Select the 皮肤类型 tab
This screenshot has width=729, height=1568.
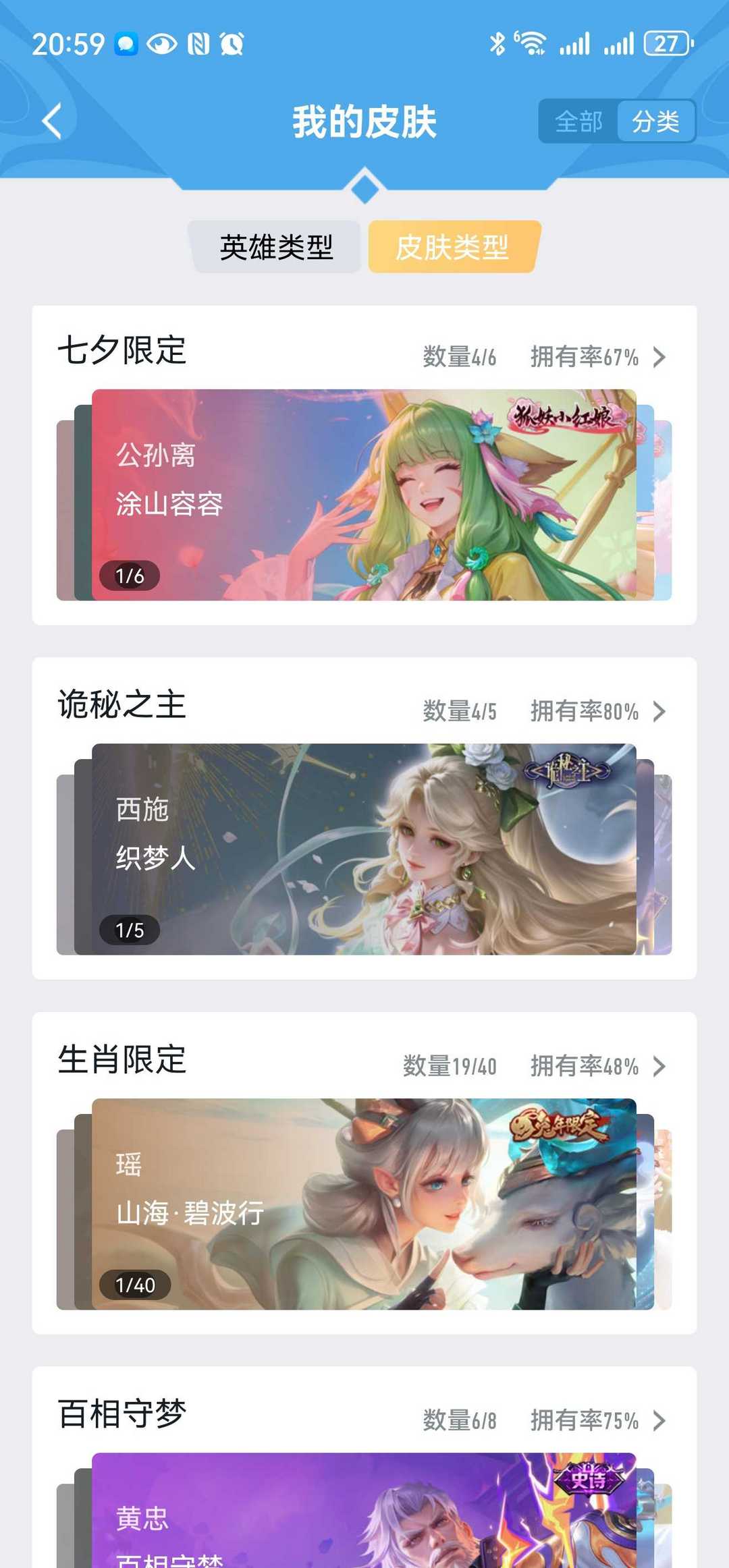[453, 247]
